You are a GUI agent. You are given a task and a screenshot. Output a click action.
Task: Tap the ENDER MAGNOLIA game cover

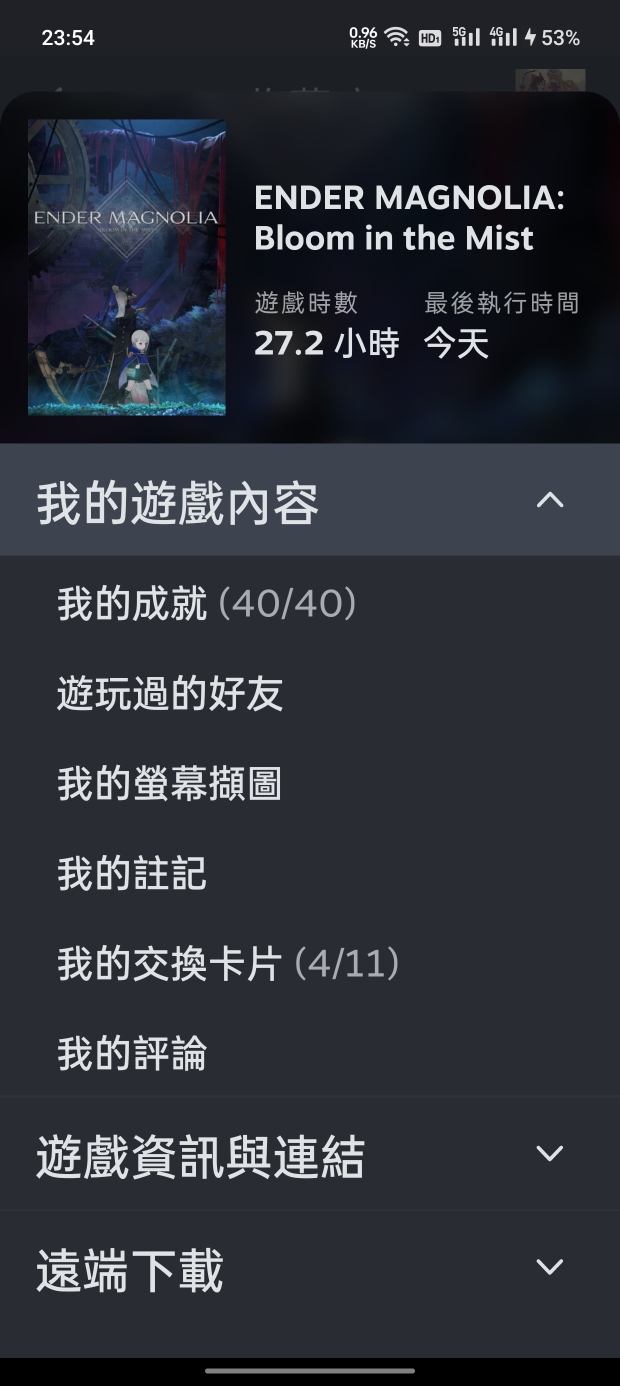click(127, 268)
